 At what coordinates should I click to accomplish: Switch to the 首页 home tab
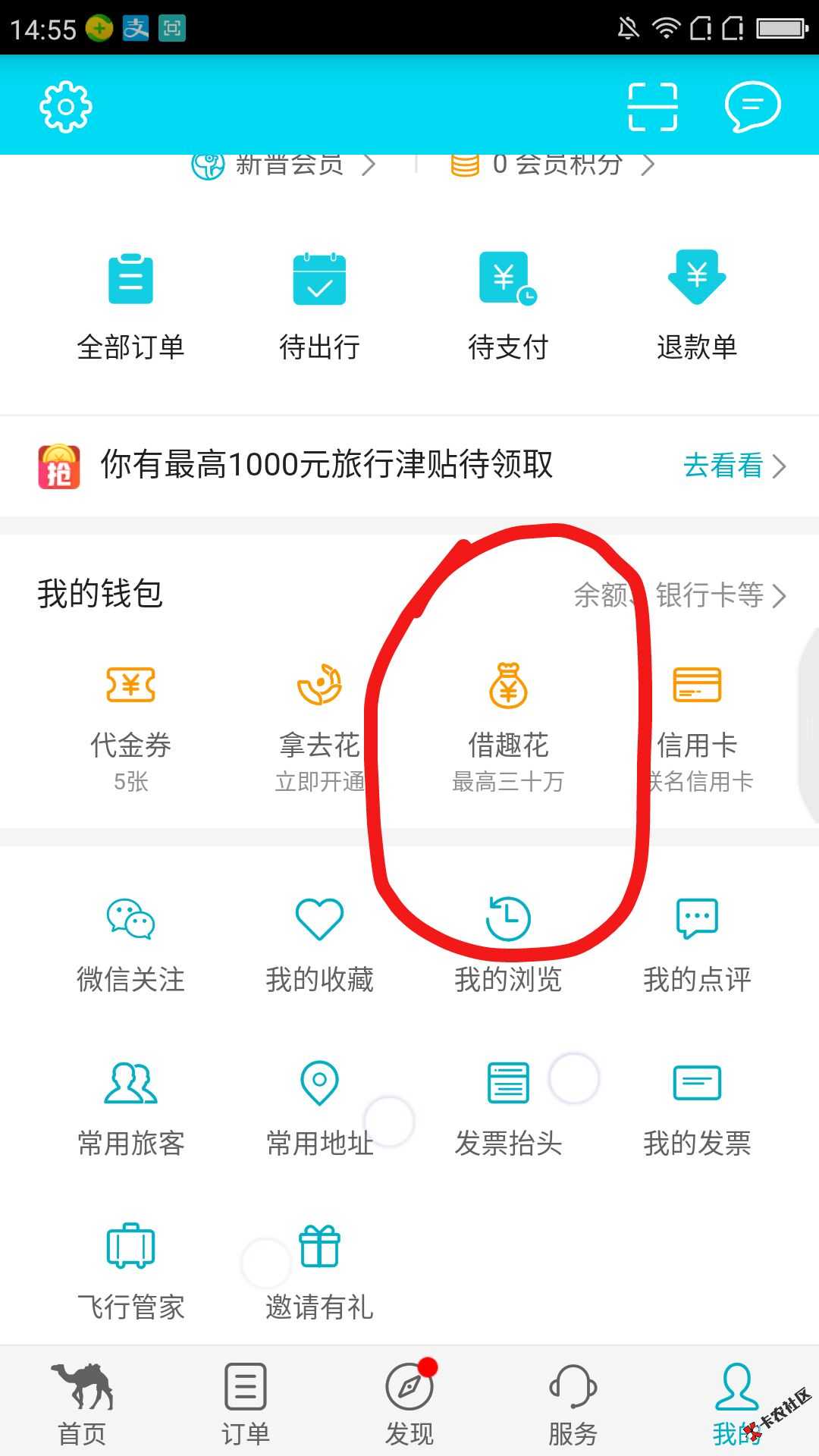click(82, 1404)
